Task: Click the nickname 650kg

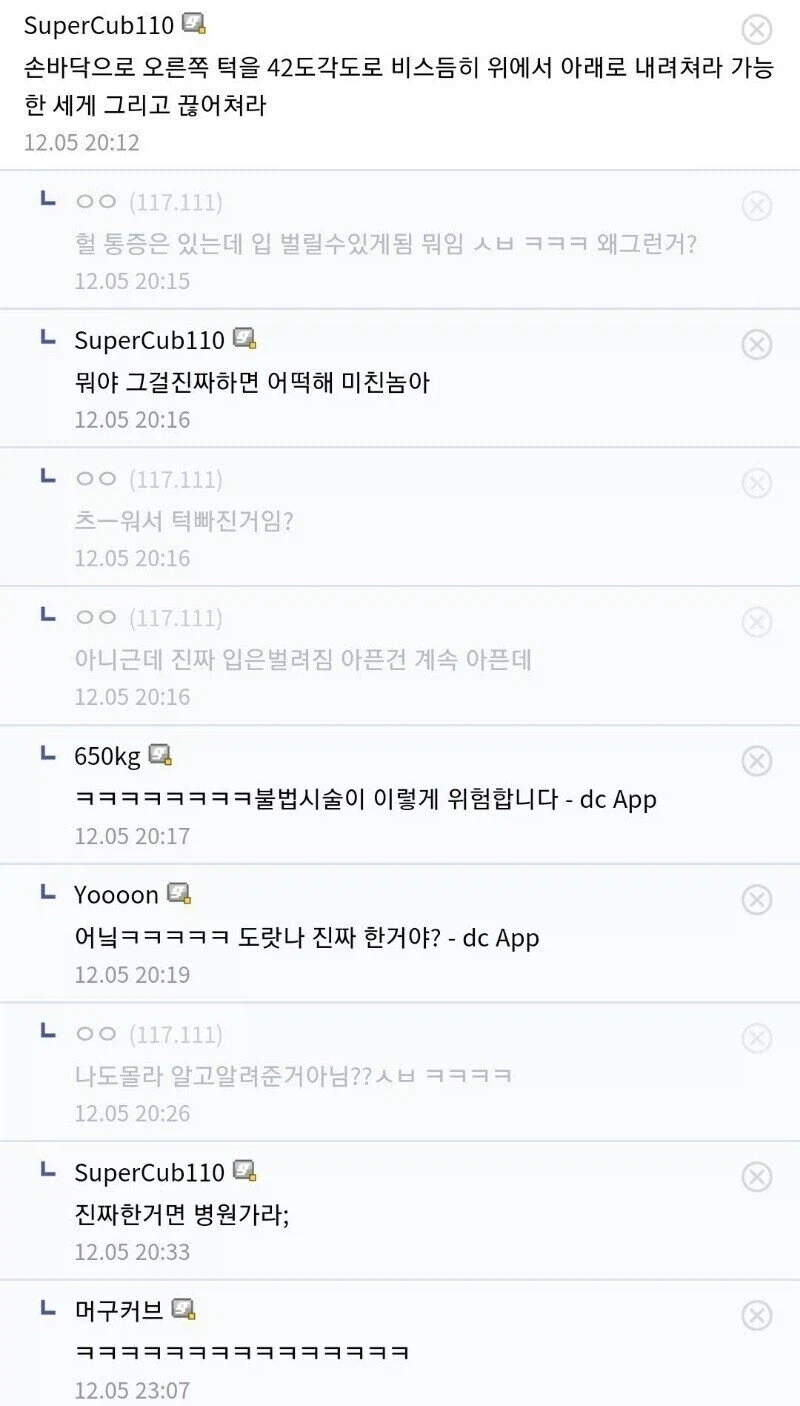Action: (105, 756)
